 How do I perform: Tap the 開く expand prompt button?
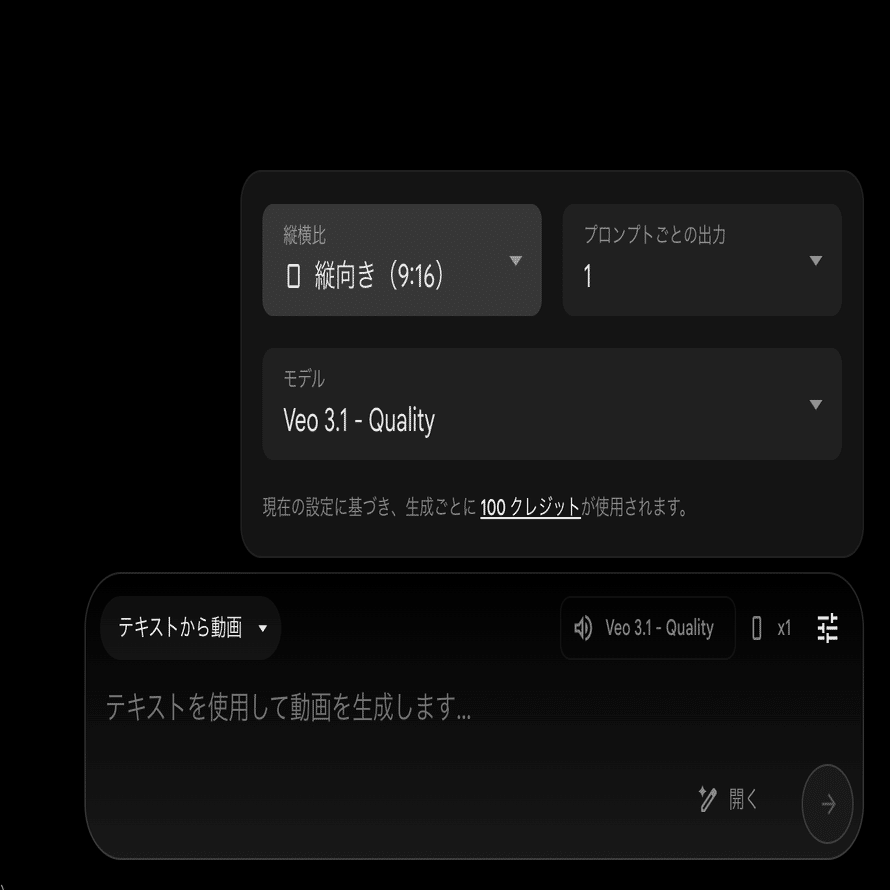coord(729,799)
